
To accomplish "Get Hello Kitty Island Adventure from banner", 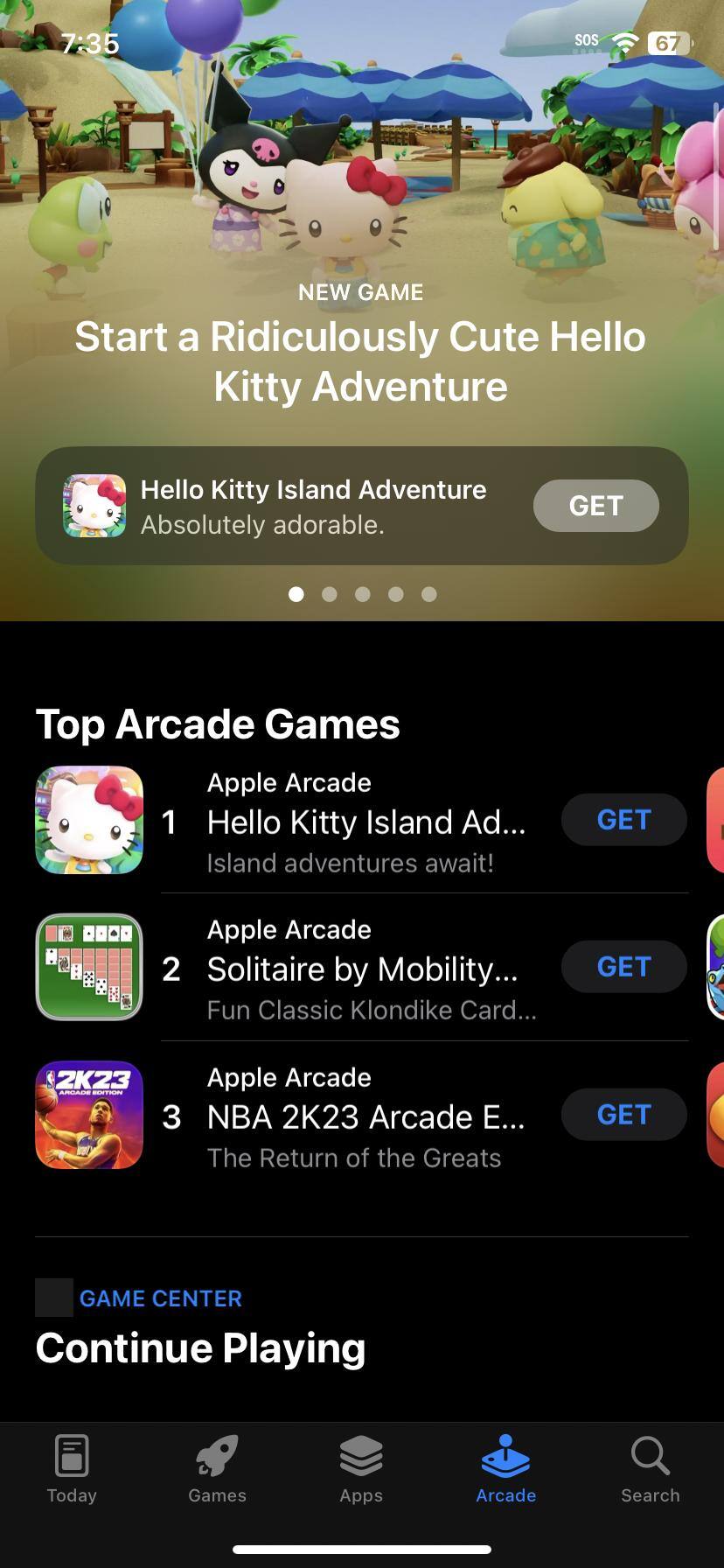I will 595,506.
